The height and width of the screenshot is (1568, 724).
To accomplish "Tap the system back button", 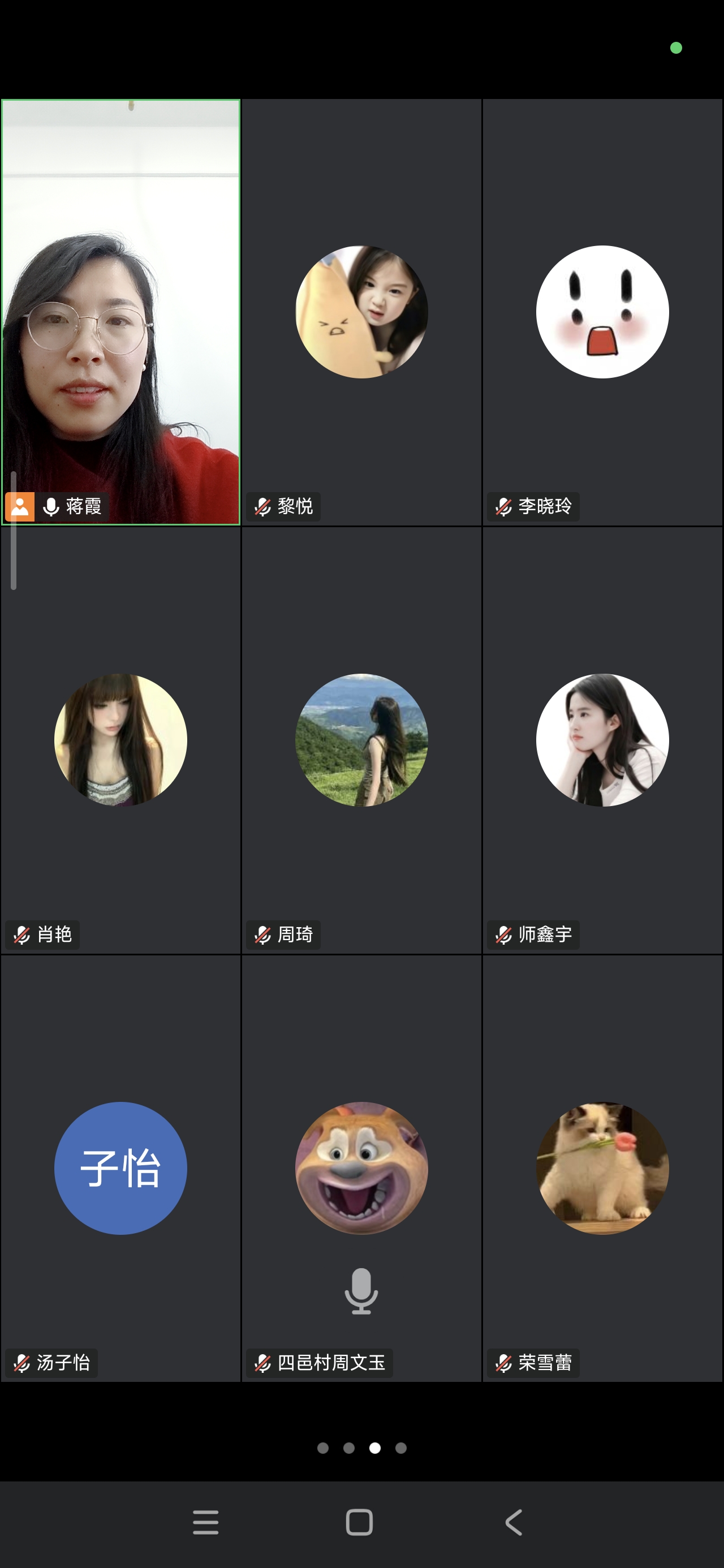I will pos(514,1522).
